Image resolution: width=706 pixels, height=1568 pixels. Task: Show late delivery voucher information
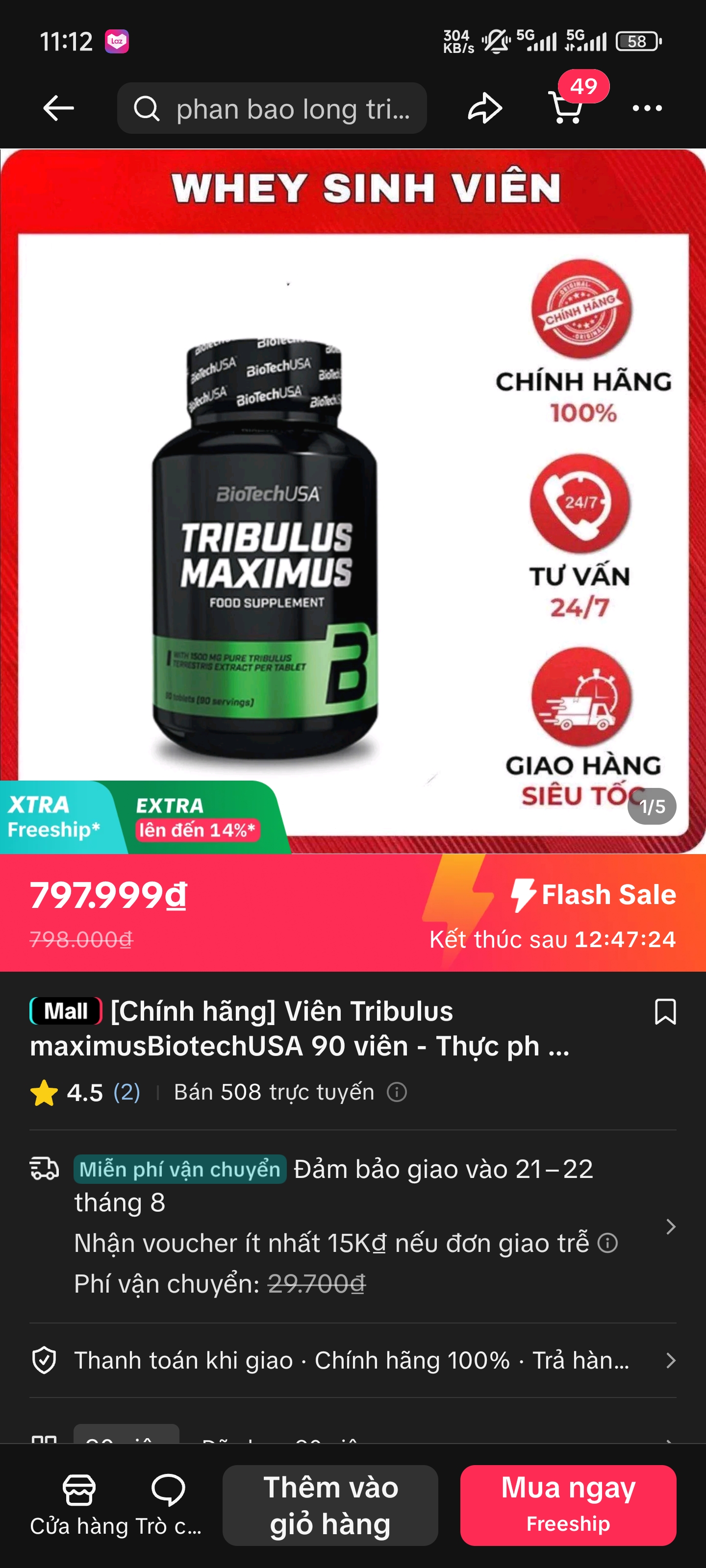607,1243
